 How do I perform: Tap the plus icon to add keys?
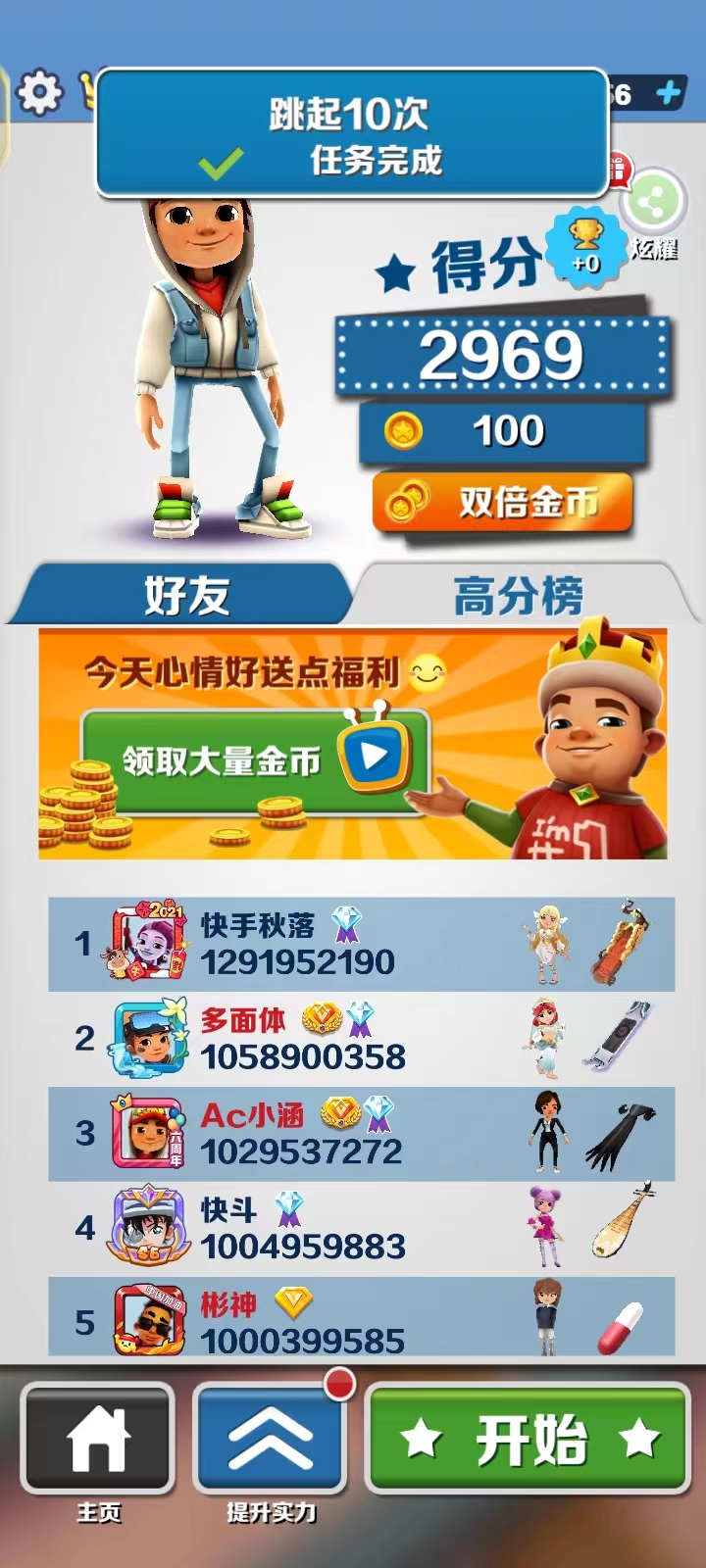669,93
